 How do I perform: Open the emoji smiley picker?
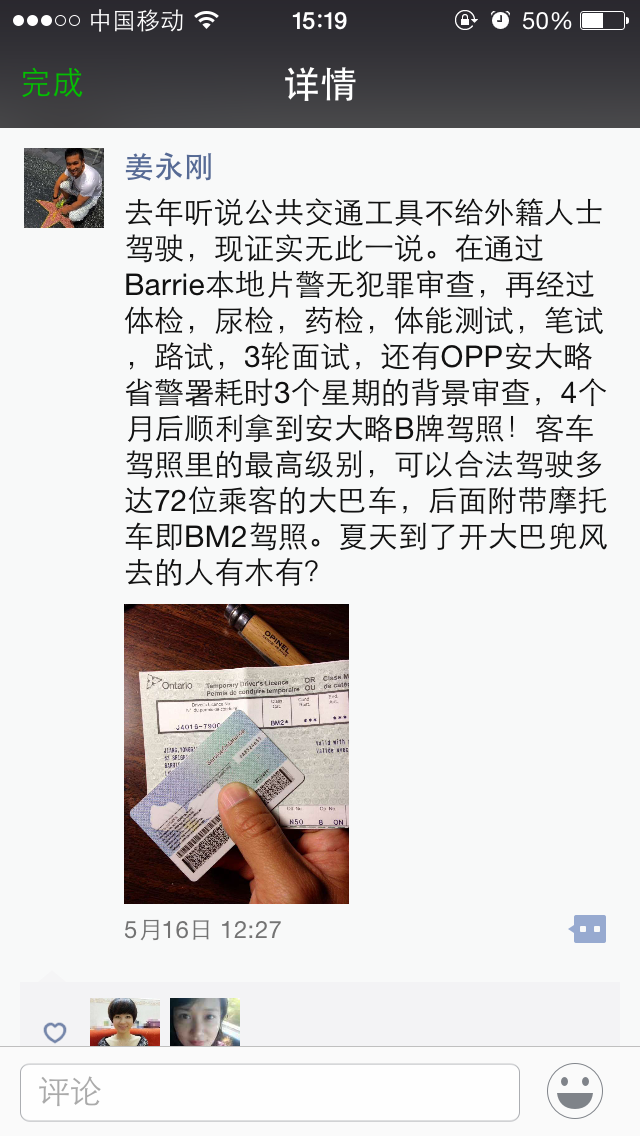point(575,1091)
